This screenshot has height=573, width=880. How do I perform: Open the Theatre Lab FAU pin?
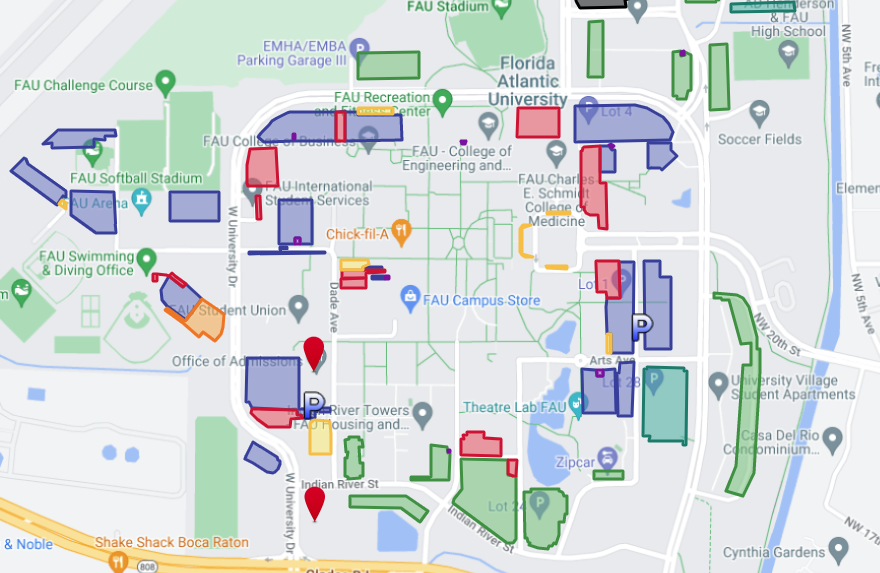click(578, 405)
